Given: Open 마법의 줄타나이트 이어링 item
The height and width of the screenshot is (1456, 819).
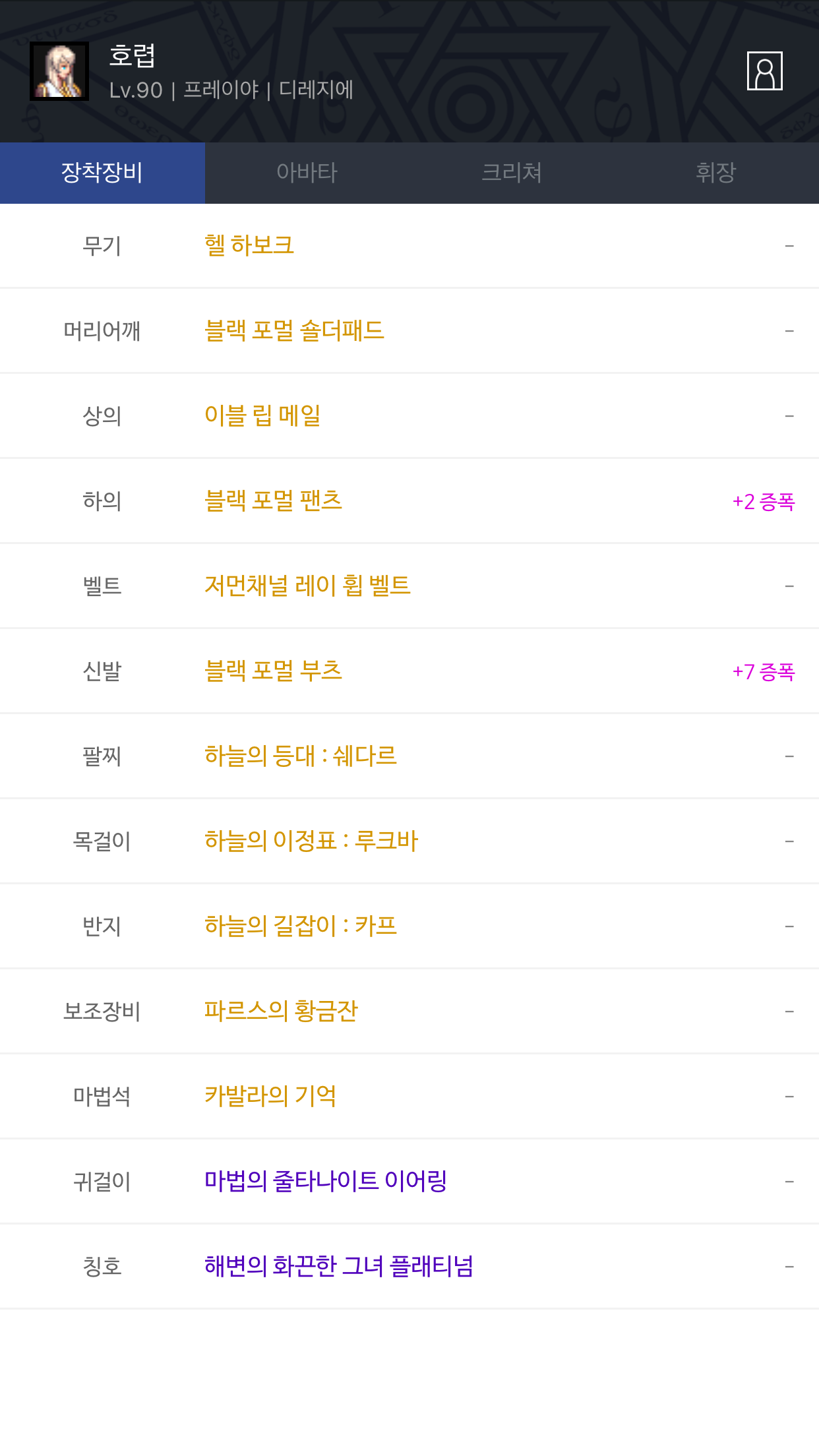Looking at the screenshot, I should [326, 1181].
